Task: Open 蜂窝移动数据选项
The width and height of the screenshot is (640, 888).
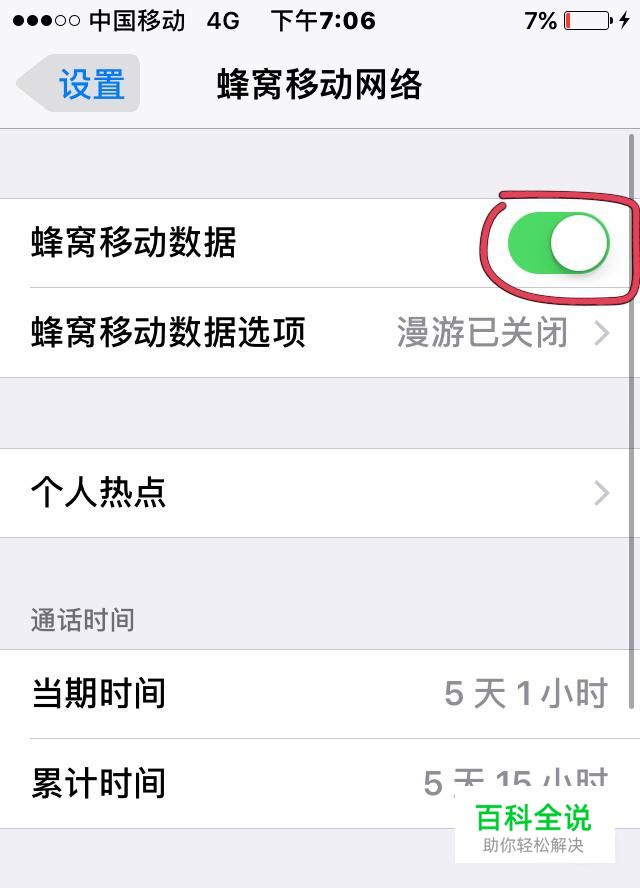Action: (x=320, y=332)
